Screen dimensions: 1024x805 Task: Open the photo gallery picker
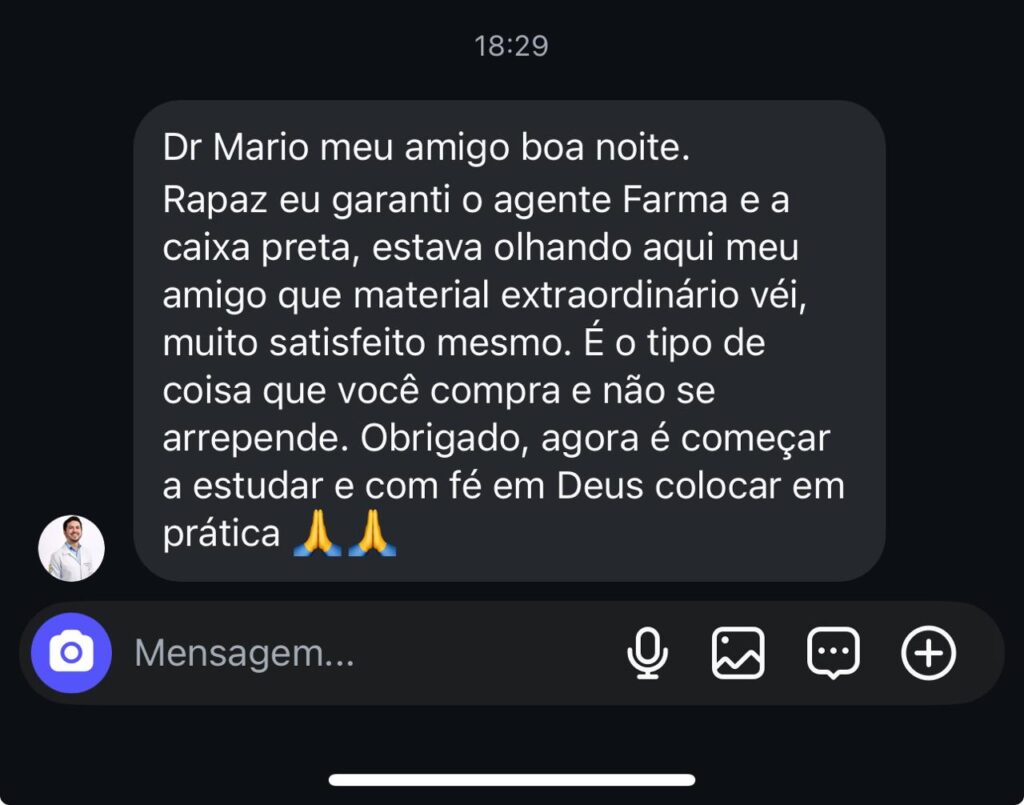(x=738, y=654)
